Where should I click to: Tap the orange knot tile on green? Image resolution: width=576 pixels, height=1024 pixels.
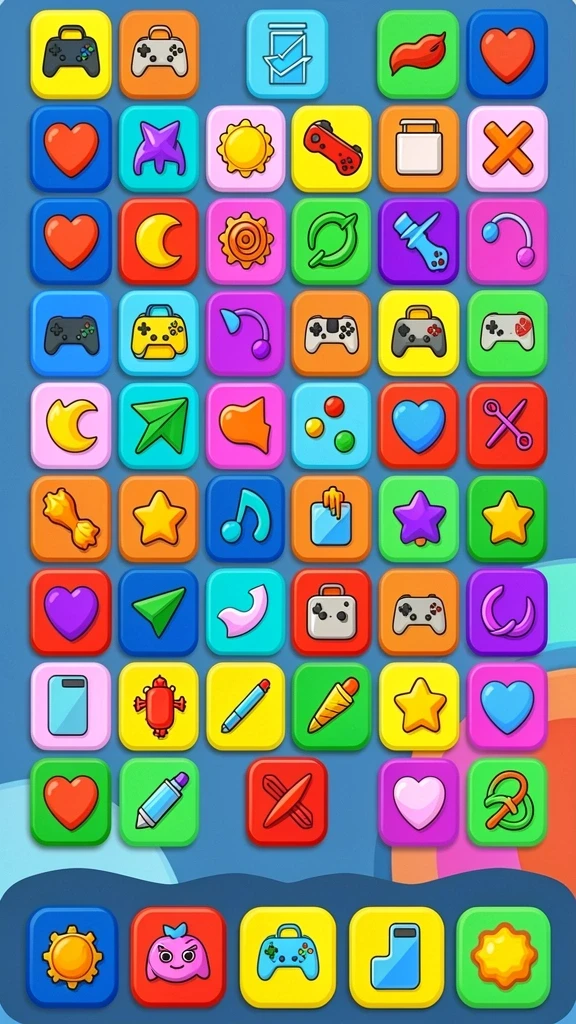[507, 801]
